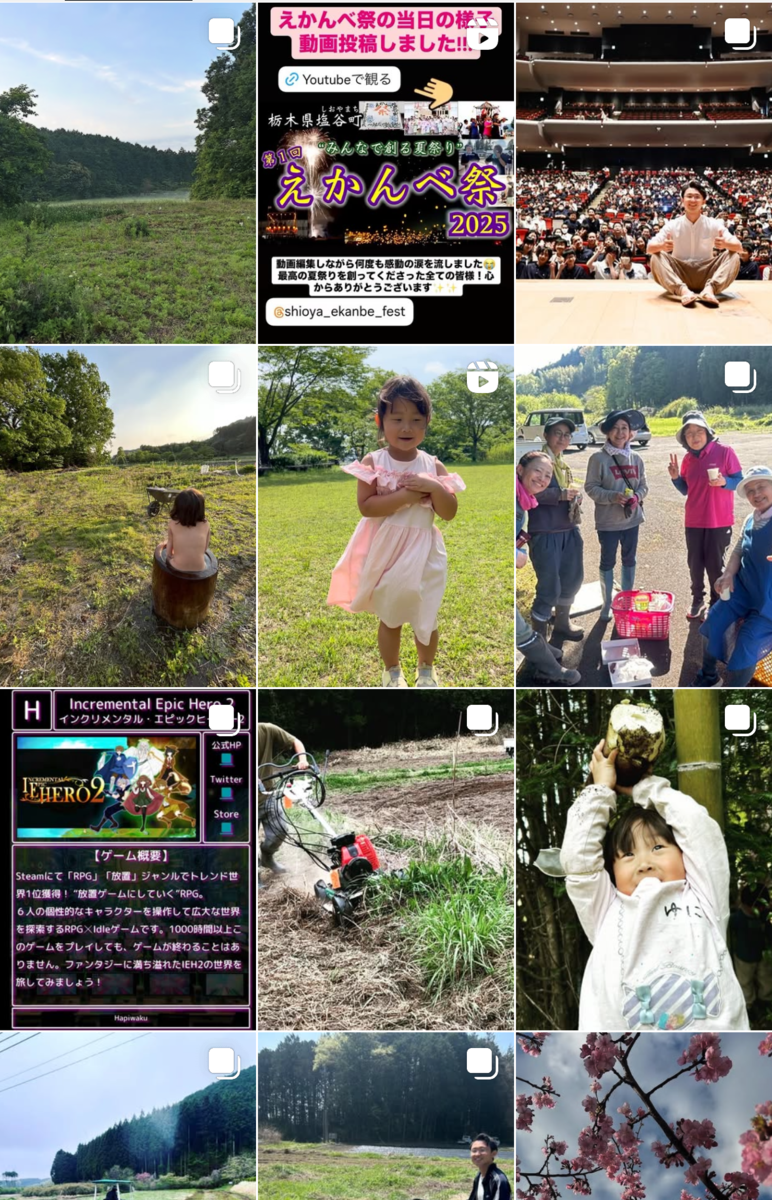Screen dimensions: 772x1200
Task: Open the red tiller machine field post
Action: point(386,860)
